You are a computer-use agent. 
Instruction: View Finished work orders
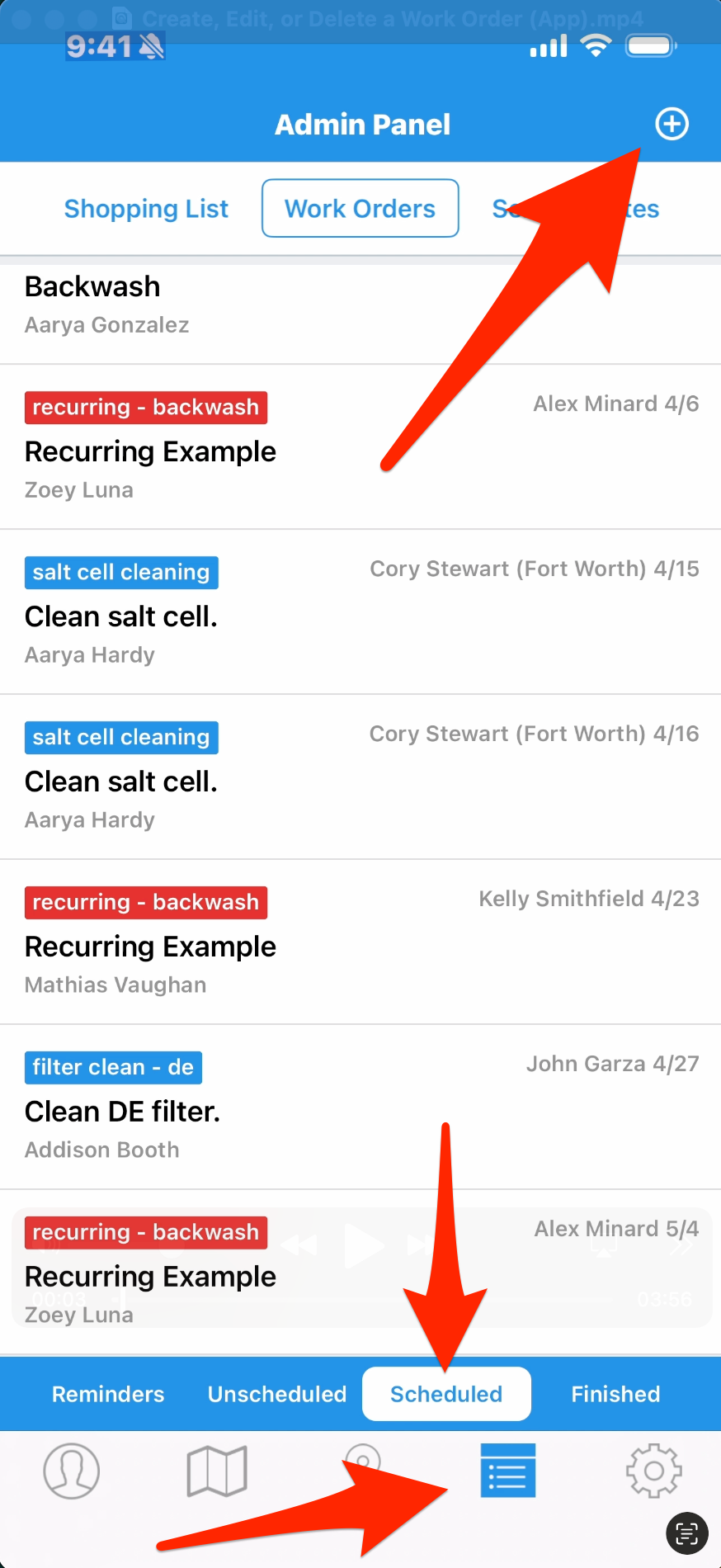(x=615, y=1394)
